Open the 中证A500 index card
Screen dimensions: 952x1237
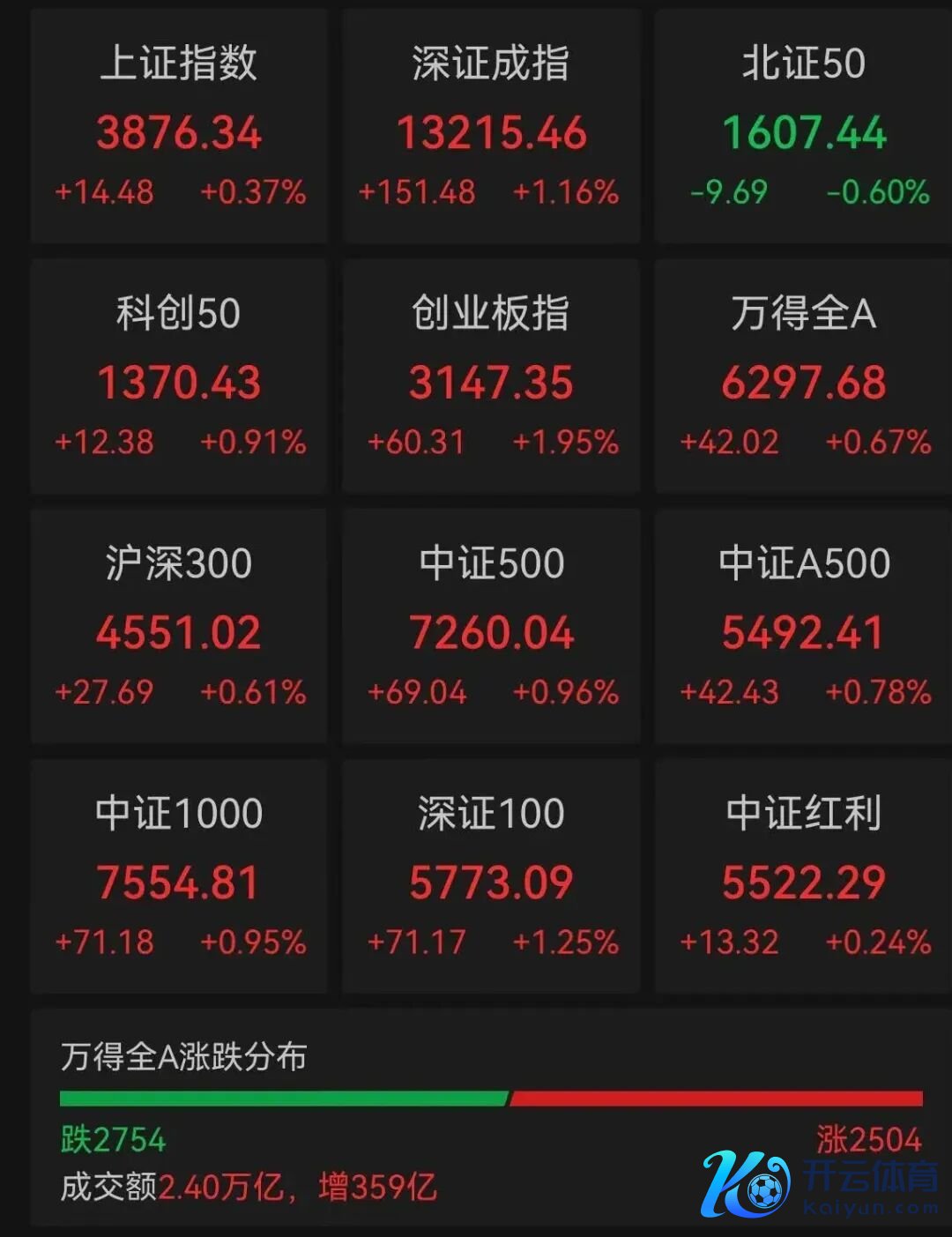tap(803, 628)
